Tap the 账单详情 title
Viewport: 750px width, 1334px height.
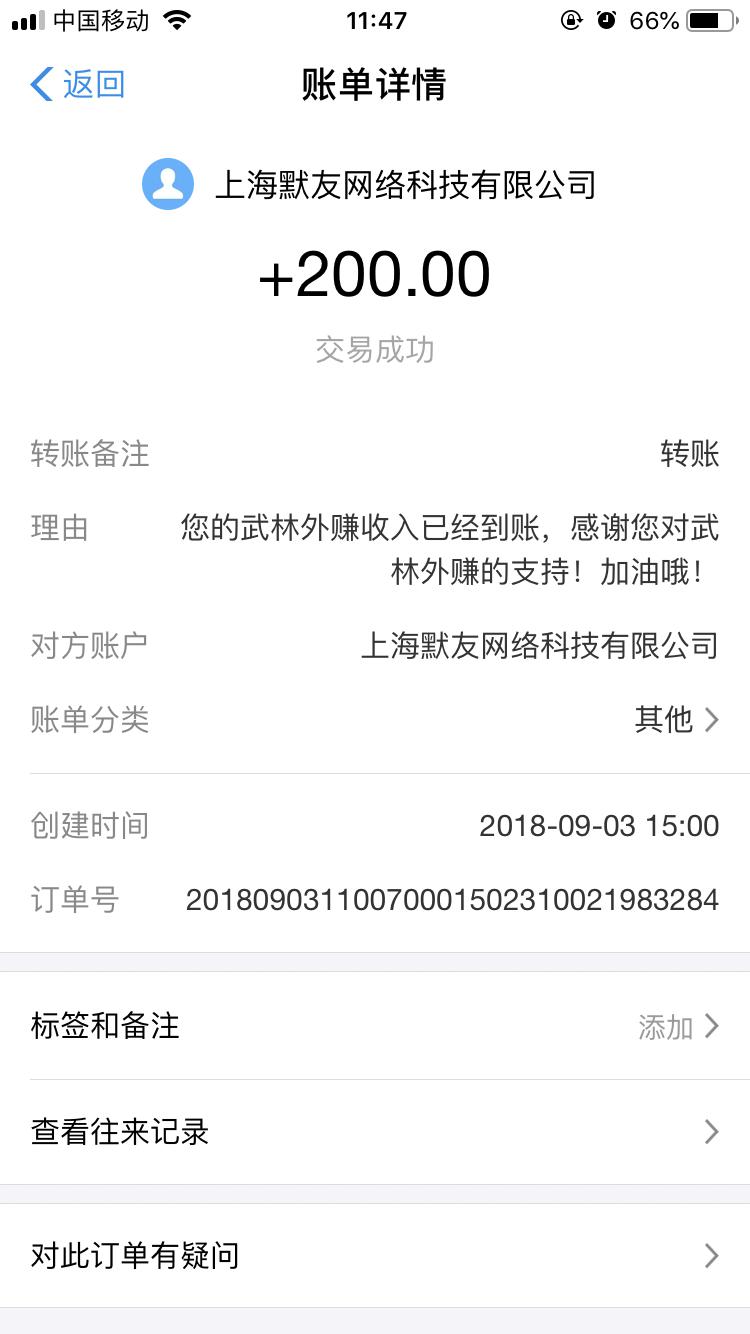[375, 86]
